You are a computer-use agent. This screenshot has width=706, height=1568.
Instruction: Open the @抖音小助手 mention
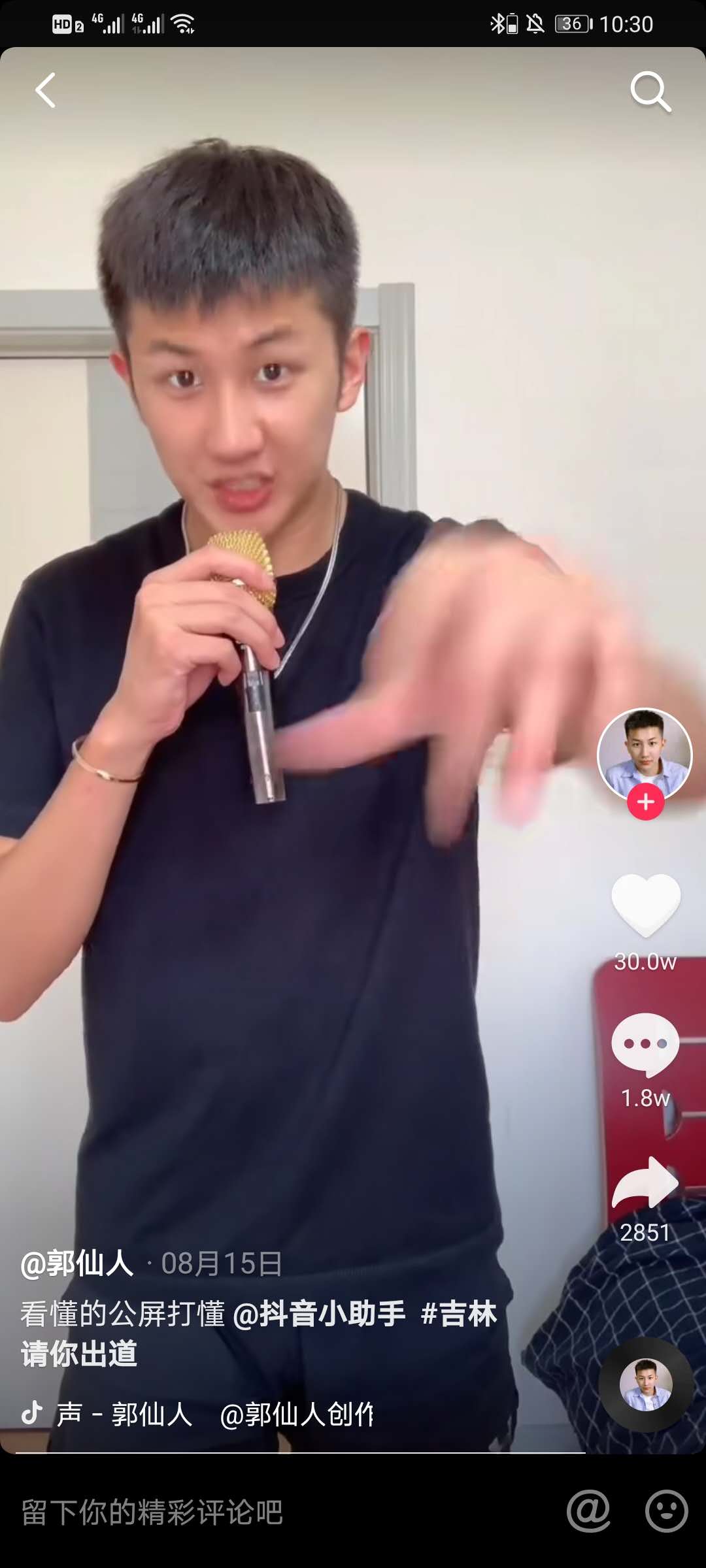pos(319,1314)
